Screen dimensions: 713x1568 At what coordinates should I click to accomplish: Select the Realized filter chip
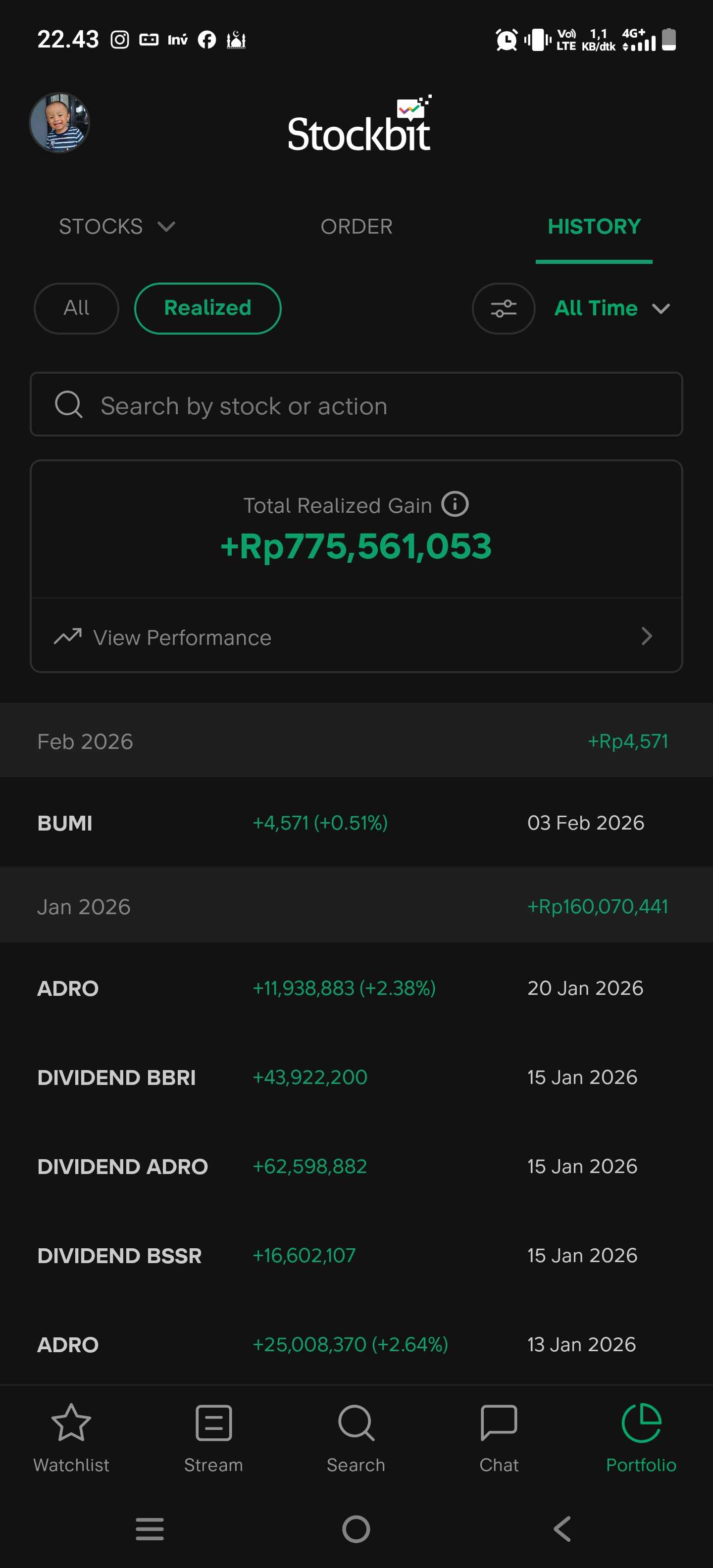coord(207,308)
